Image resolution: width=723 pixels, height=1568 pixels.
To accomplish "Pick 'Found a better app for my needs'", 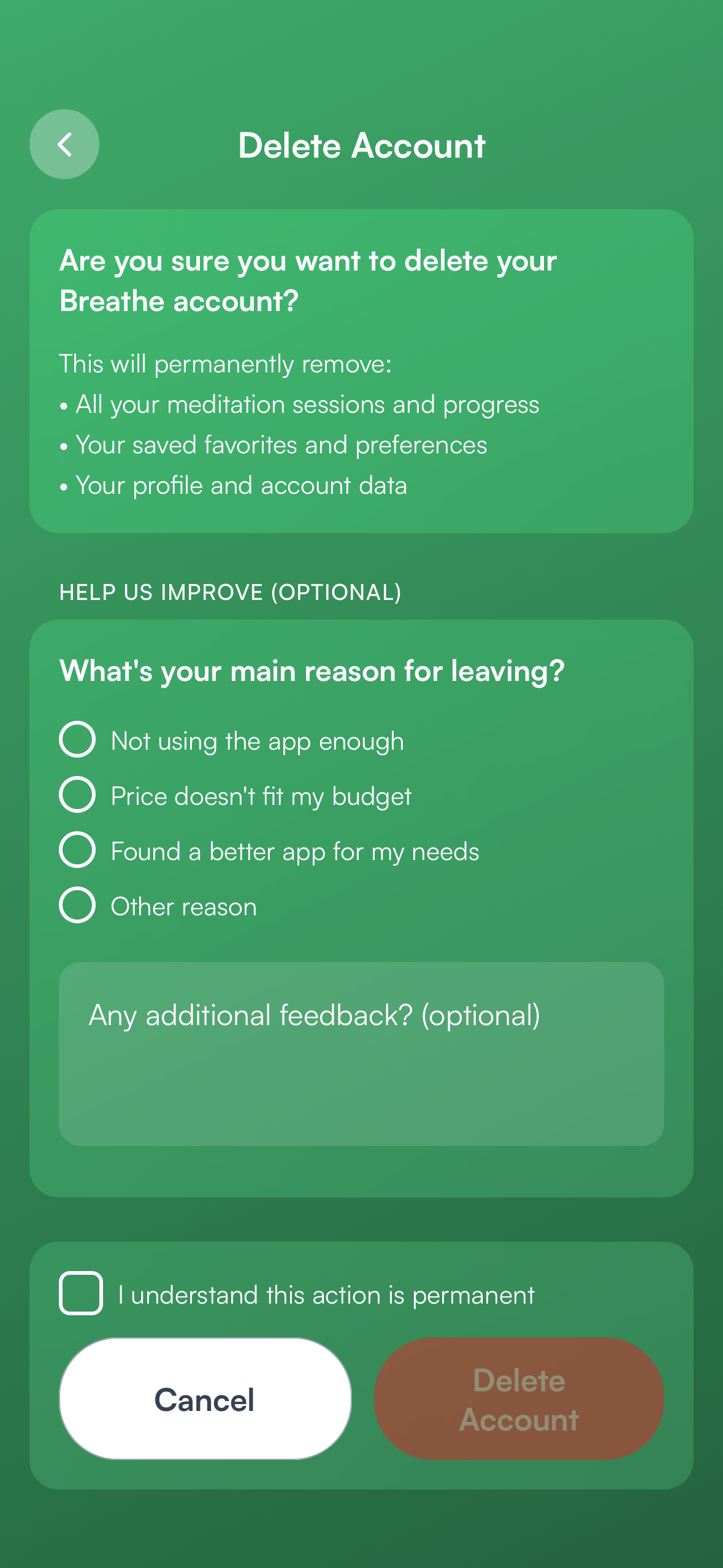I will pos(77,850).
